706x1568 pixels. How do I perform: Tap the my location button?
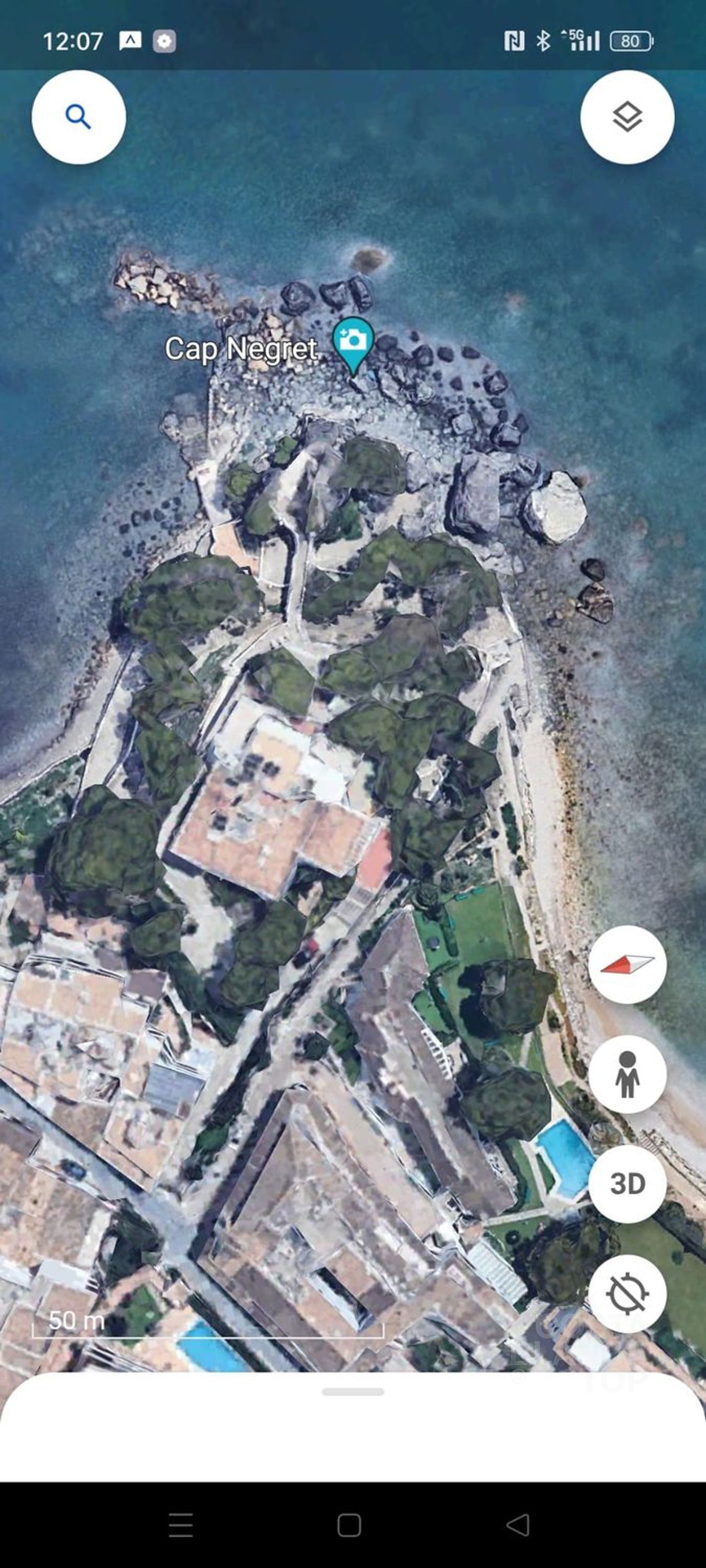[627, 1293]
